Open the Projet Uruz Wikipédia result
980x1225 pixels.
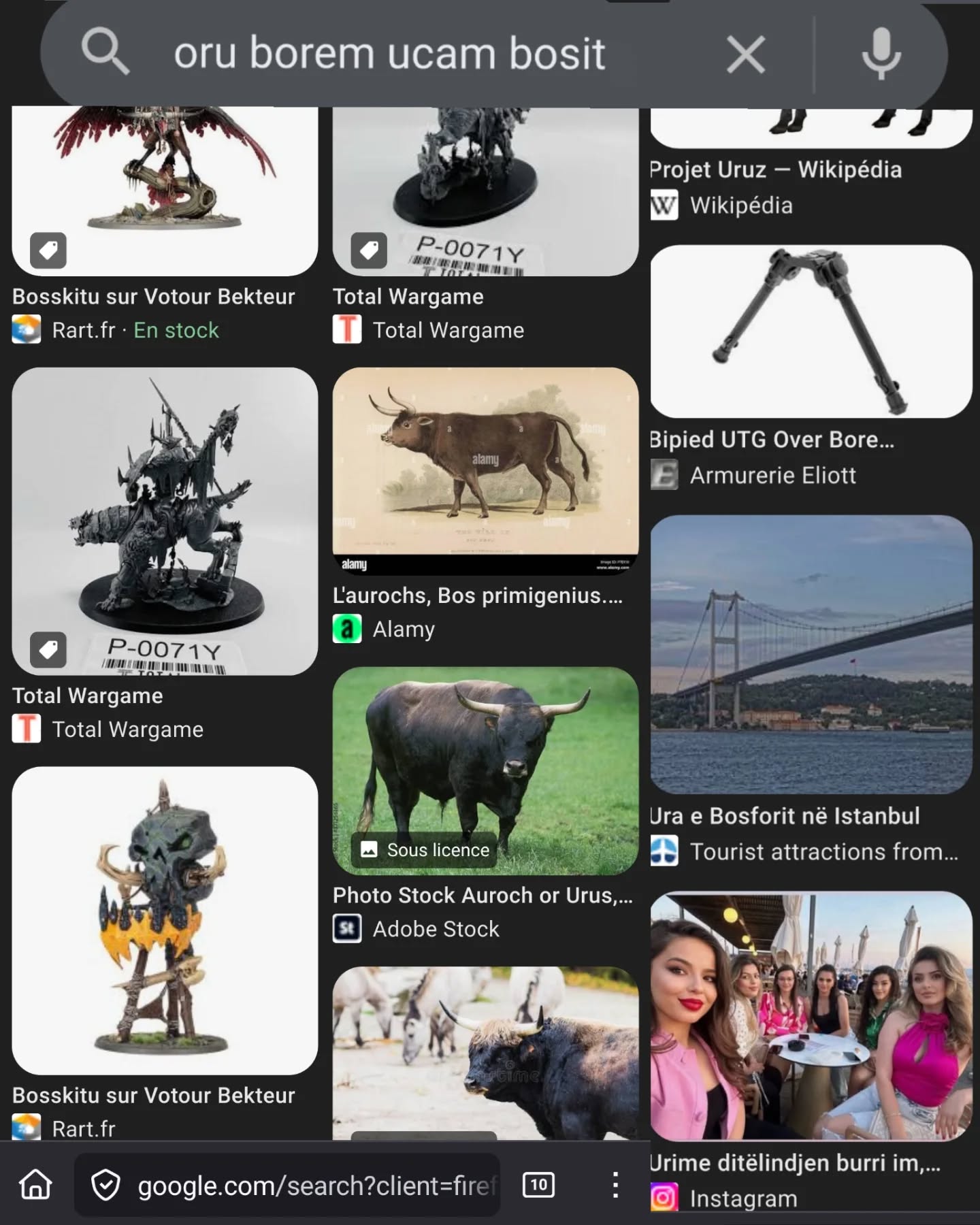click(x=776, y=169)
